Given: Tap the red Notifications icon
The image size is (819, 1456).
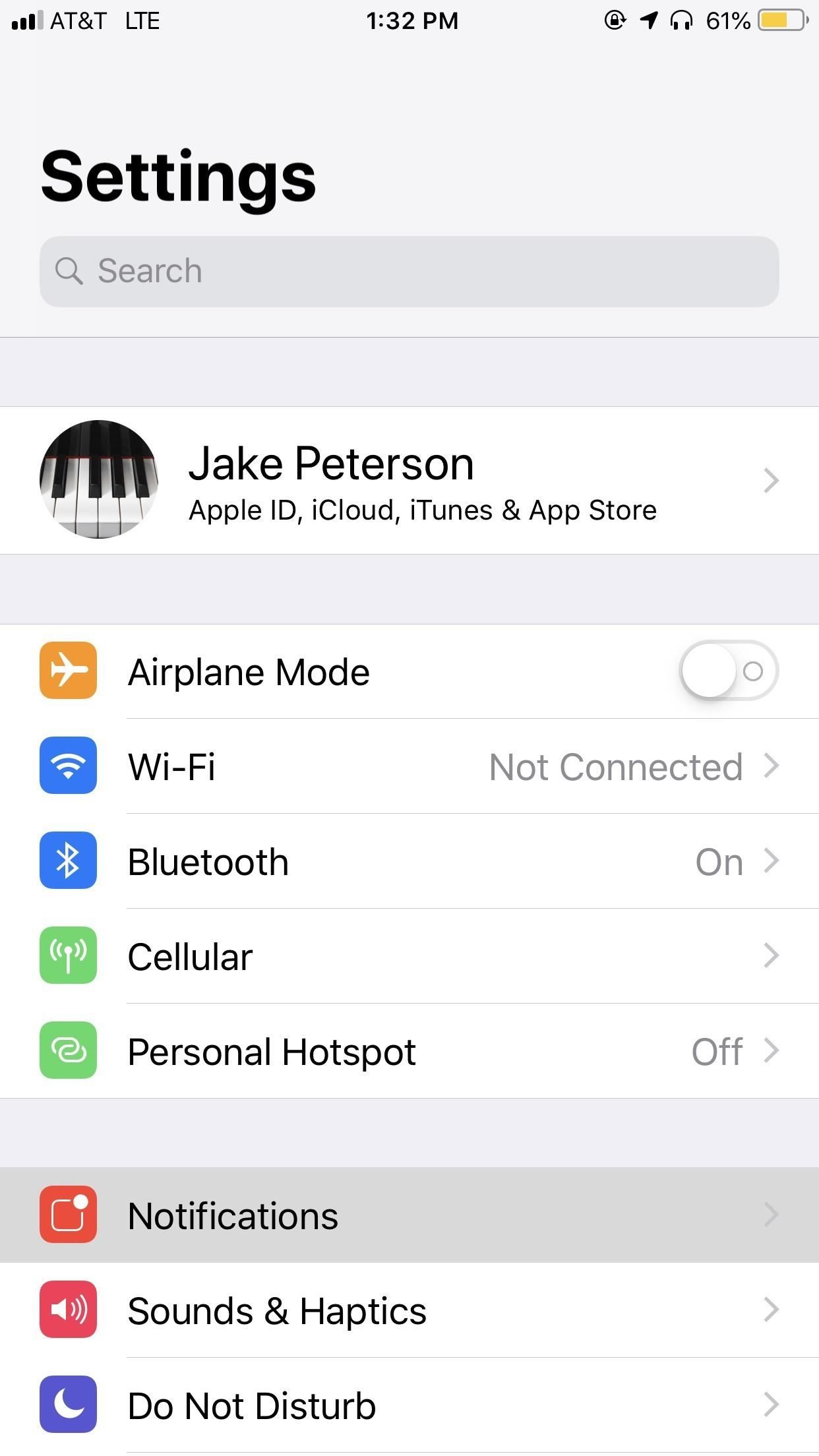Looking at the screenshot, I should [68, 1214].
